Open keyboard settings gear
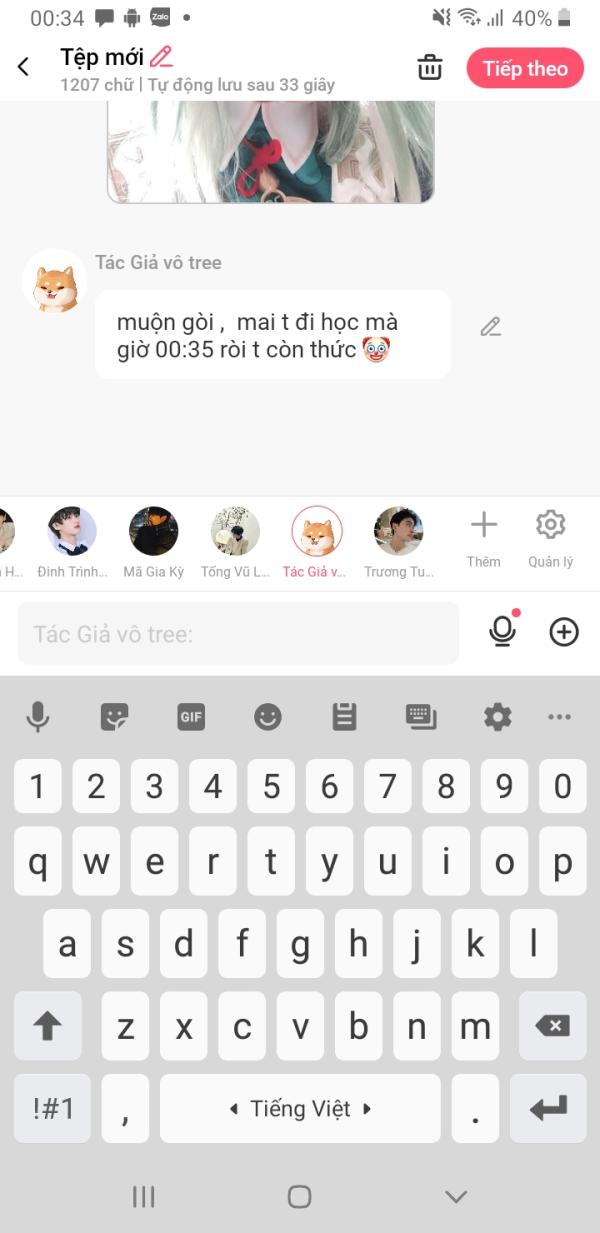600x1233 pixels. coord(497,716)
